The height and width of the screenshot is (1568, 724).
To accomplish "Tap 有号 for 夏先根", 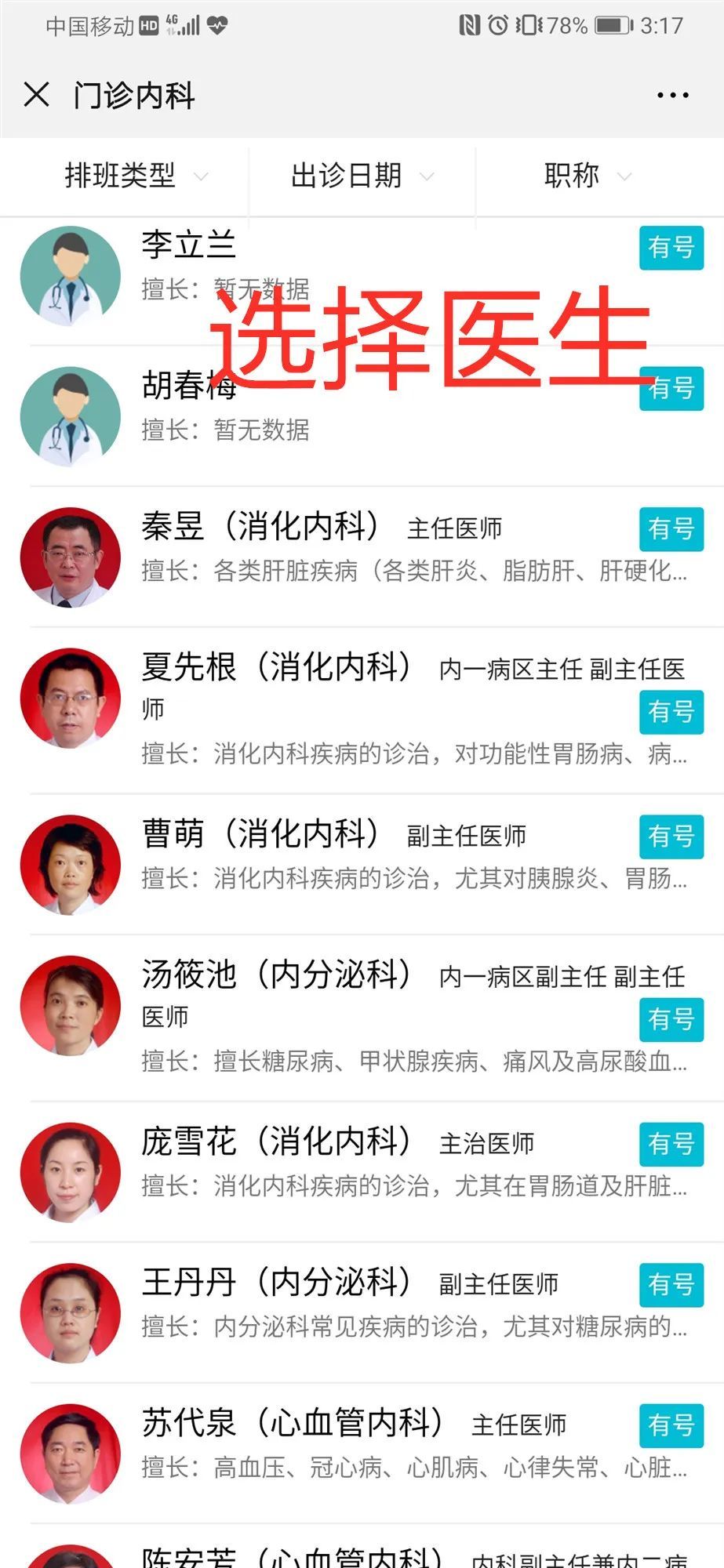I will pos(671,712).
